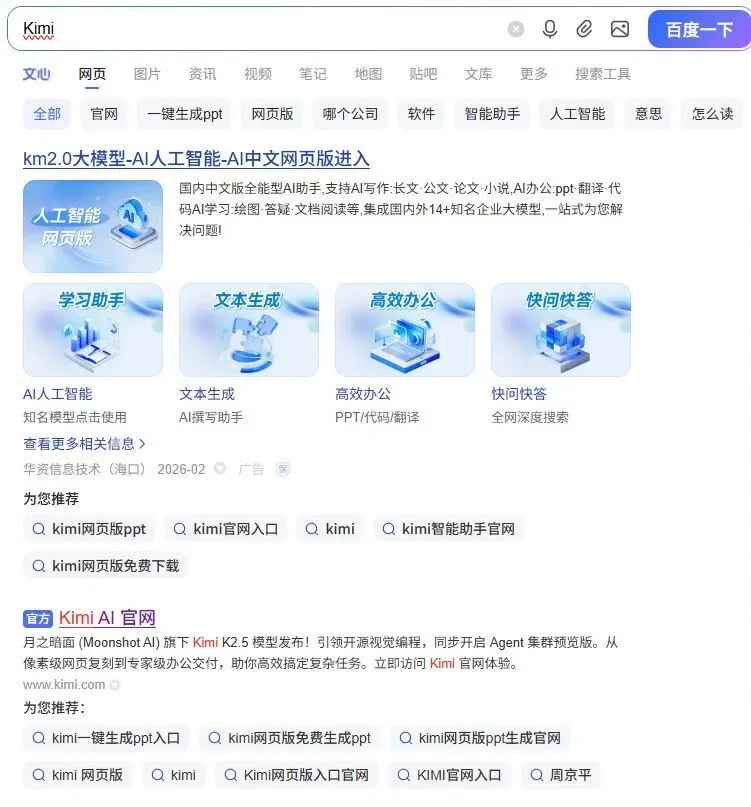Start voice search with microphone icon
The height and width of the screenshot is (807, 751).
tap(550, 29)
